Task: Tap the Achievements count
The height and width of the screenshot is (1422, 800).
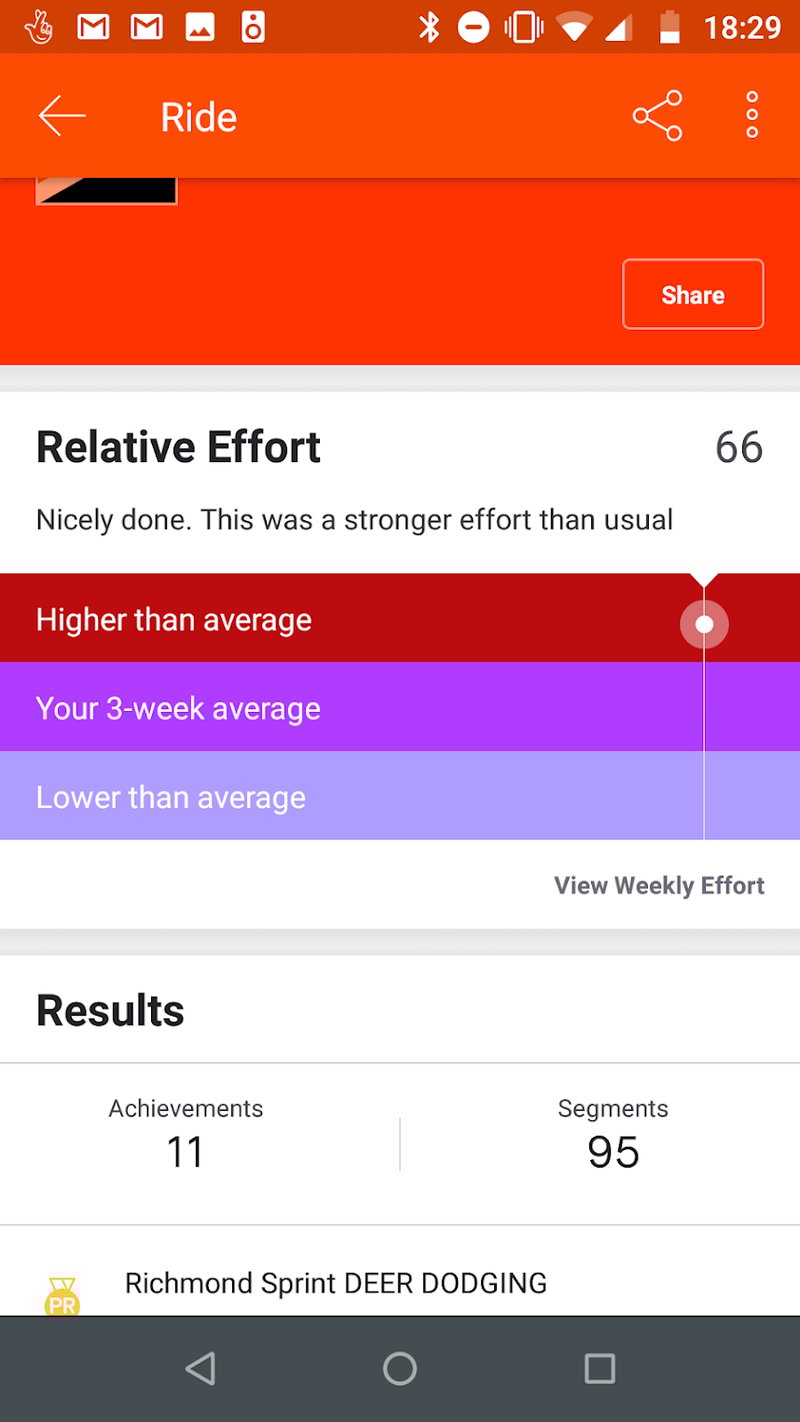Action: pyautogui.click(x=186, y=1134)
